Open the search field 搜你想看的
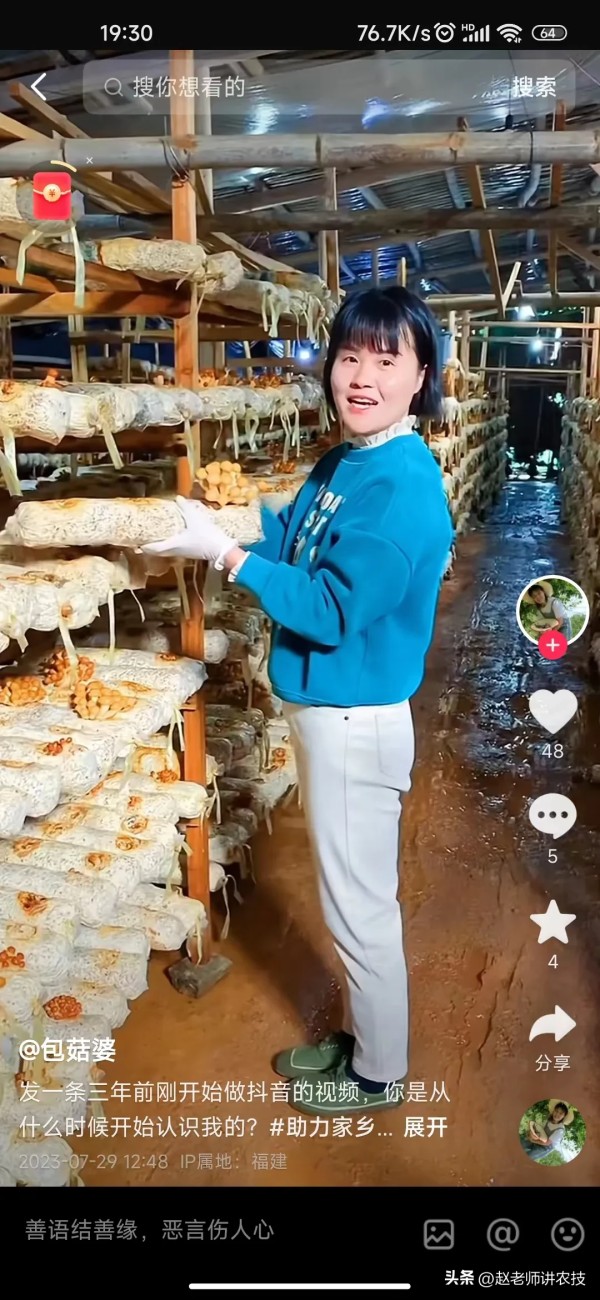This screenshot has width=600, height=1300. (300, 87)
